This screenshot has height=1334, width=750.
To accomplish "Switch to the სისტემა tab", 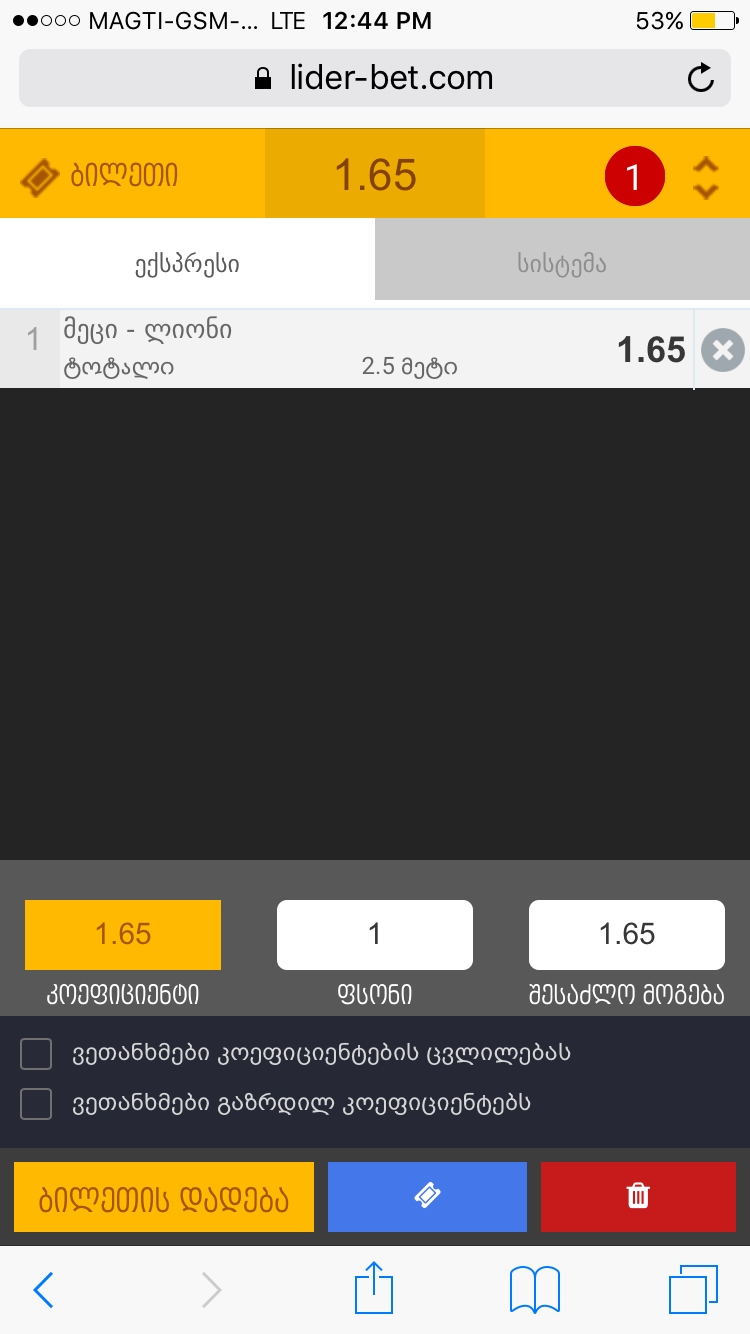I will 562,264.
